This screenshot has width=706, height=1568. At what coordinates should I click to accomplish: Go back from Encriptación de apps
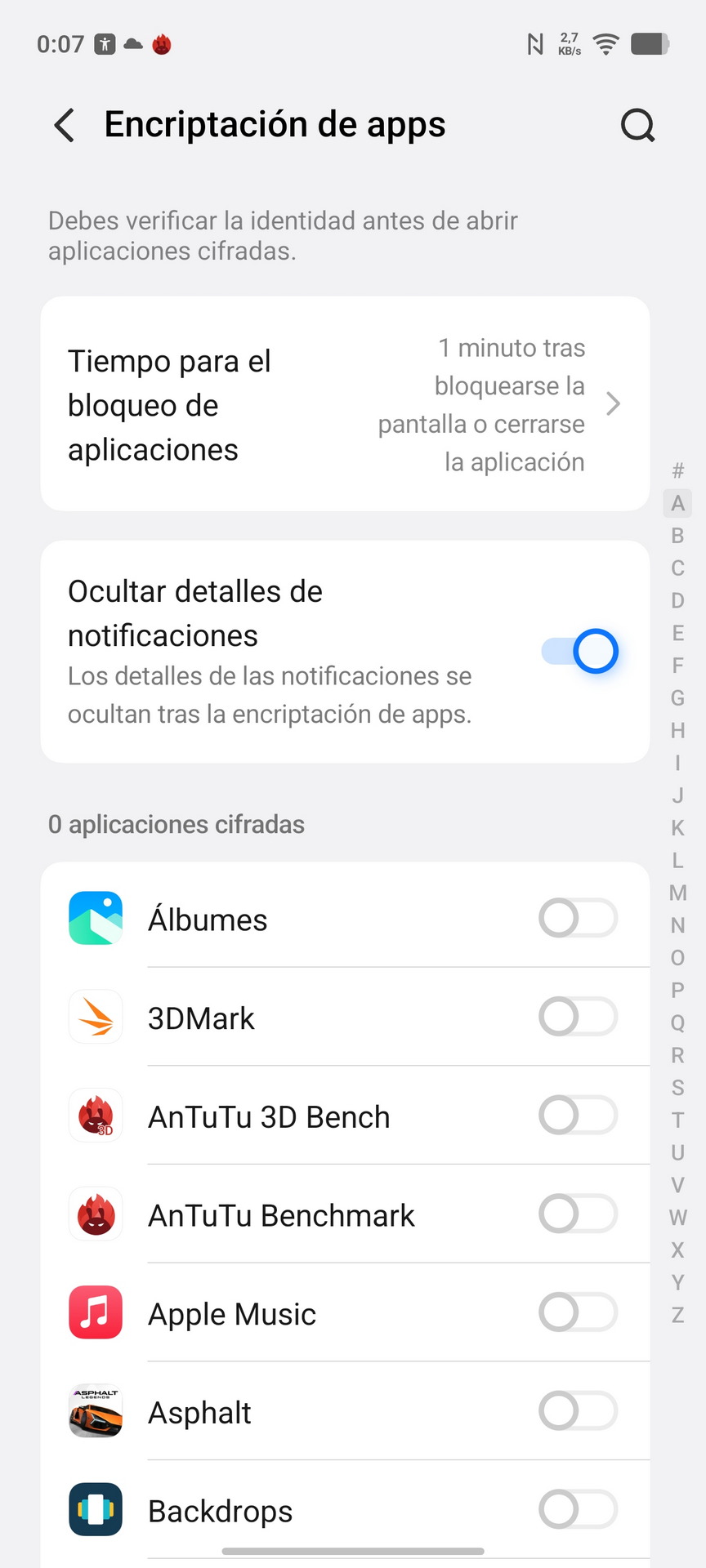pos(65,125)
